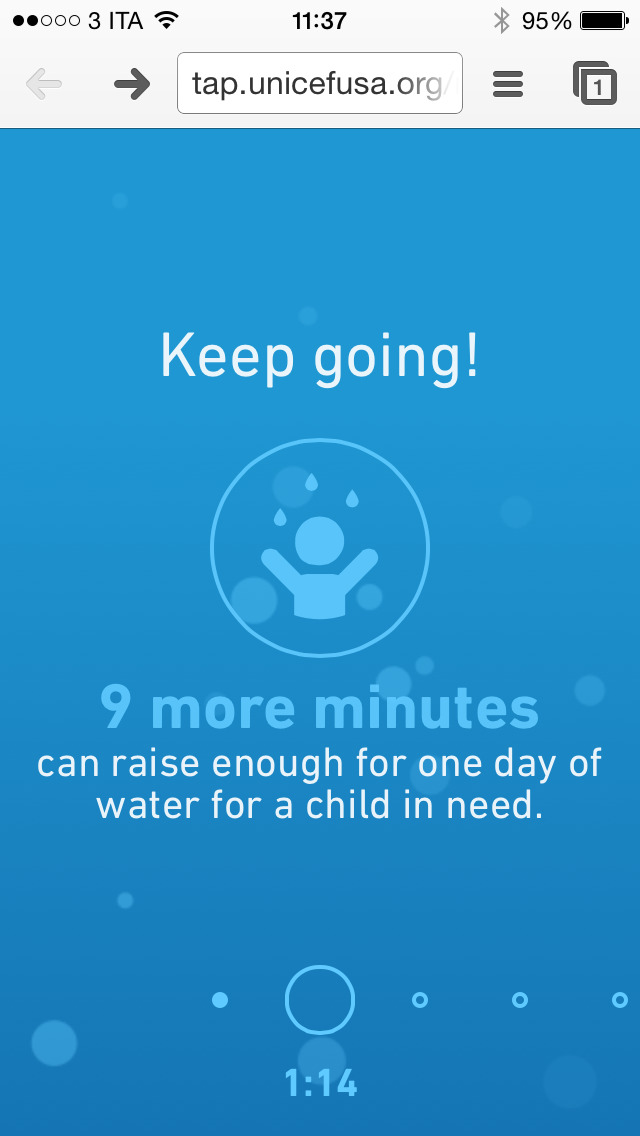Open the browser hamburger menu
Image resolution: width=640 pixels, height=1136 pixels.
[x=508, y=84]
